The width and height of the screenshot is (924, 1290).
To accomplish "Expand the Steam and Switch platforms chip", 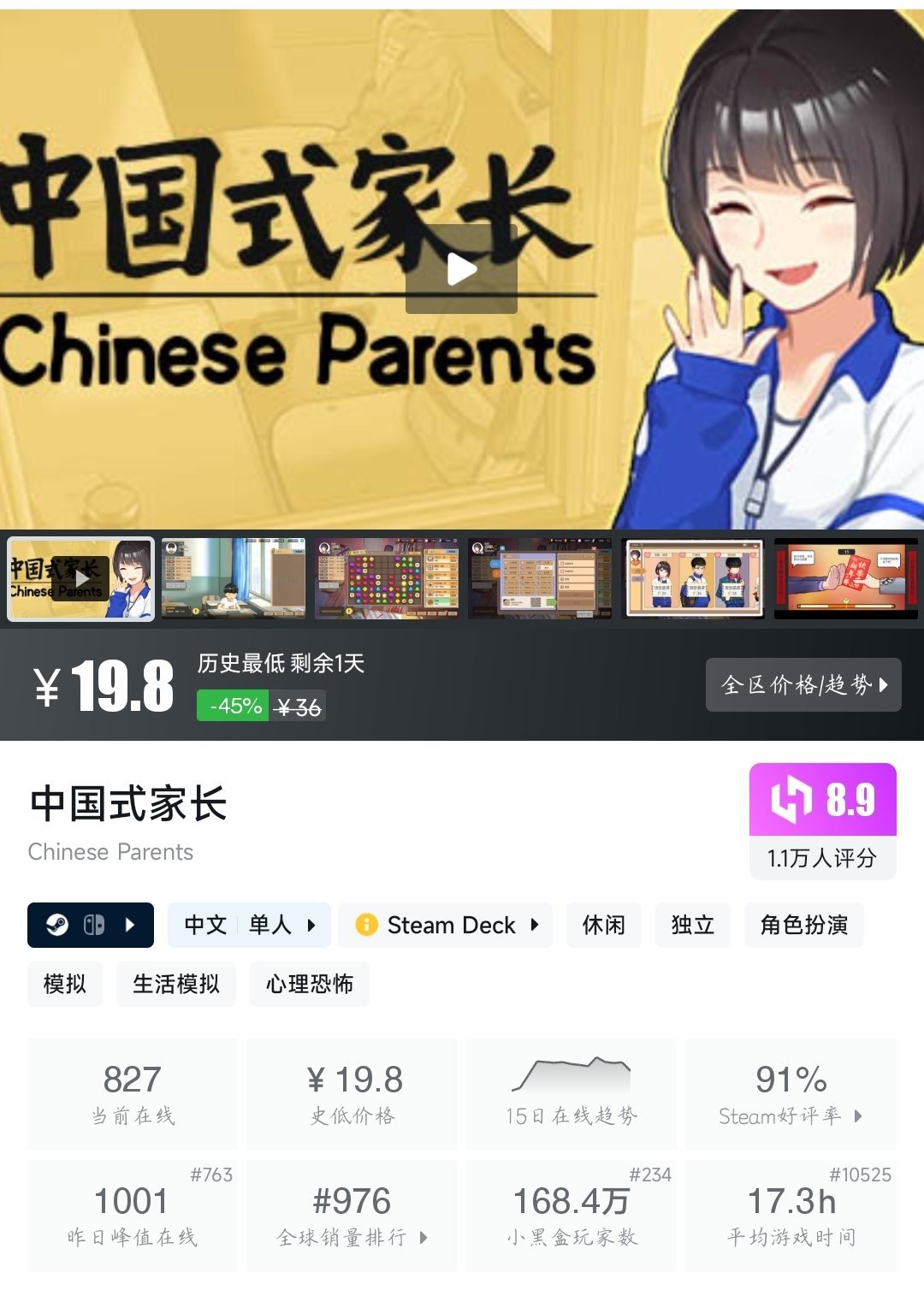I will (91, 925).
